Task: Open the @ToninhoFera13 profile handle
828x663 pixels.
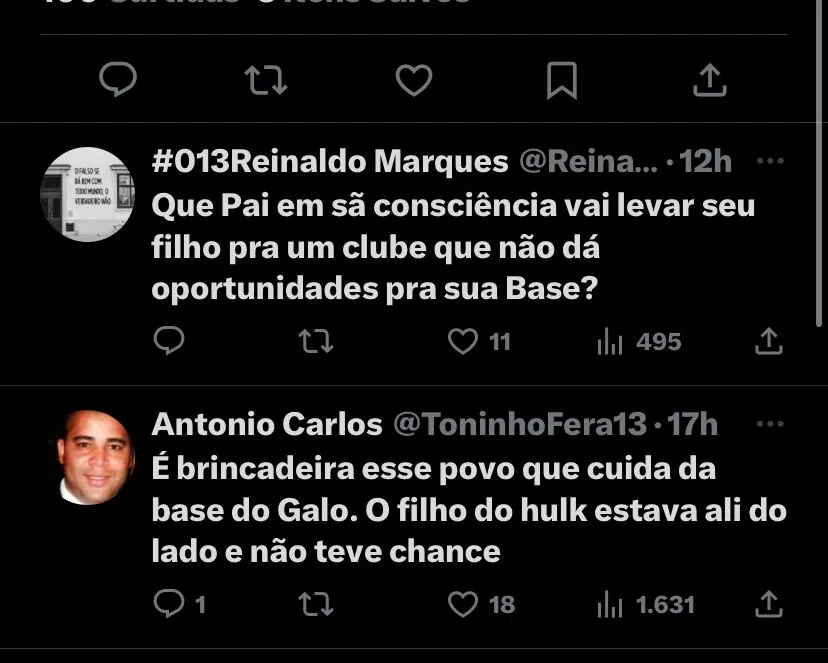Action: (x=519, y=424)
